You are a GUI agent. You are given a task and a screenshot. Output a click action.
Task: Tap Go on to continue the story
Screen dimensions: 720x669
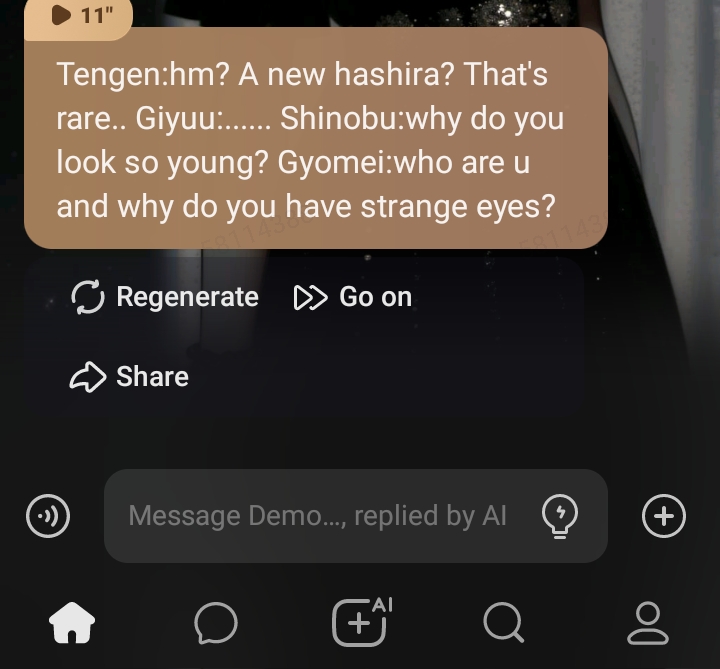click(353, 297)
